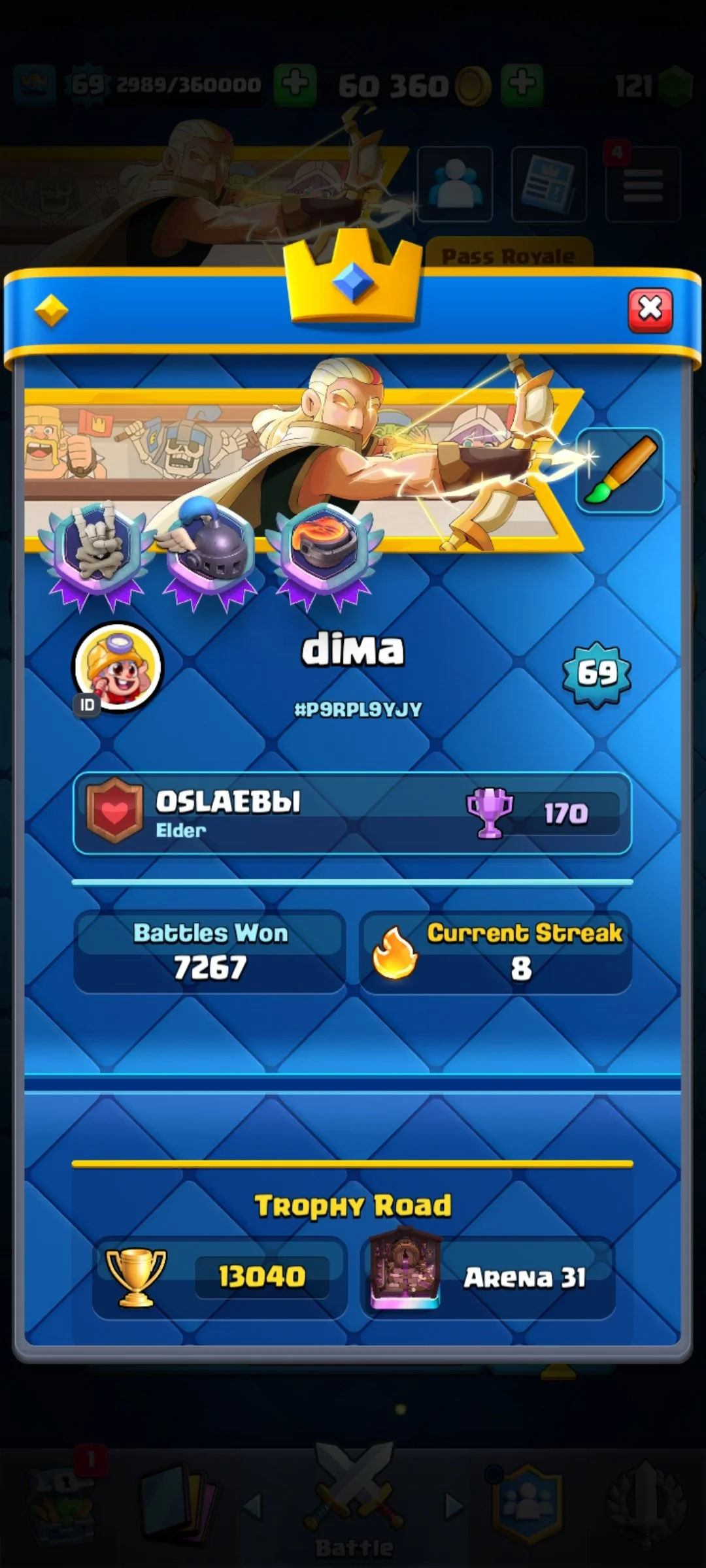
Task: Copy the player tag #P9RPL9YJY
Action: 358,710
